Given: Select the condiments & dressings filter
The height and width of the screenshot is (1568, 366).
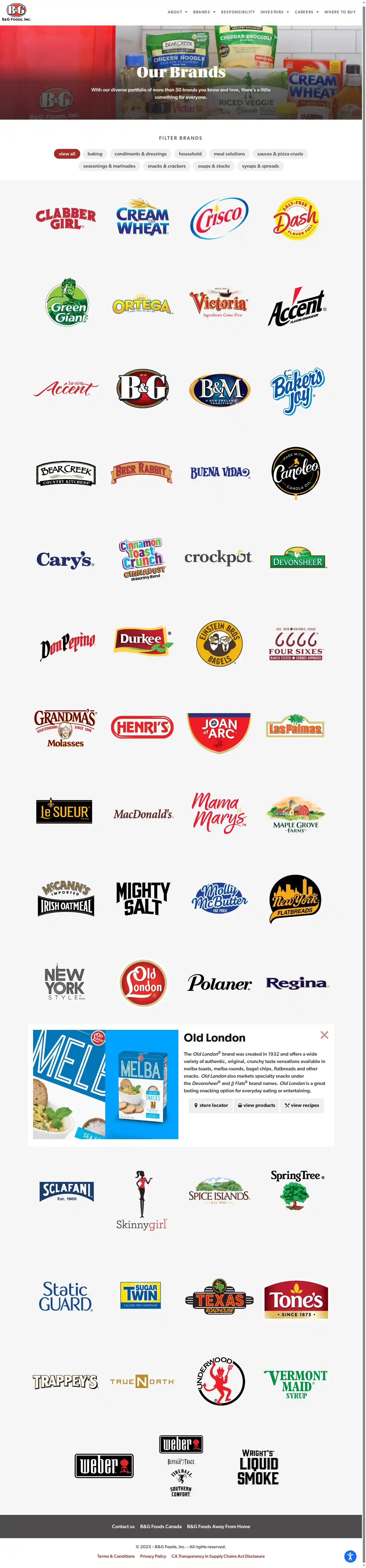Looking at the screenshot, I should tap(140, 154).
